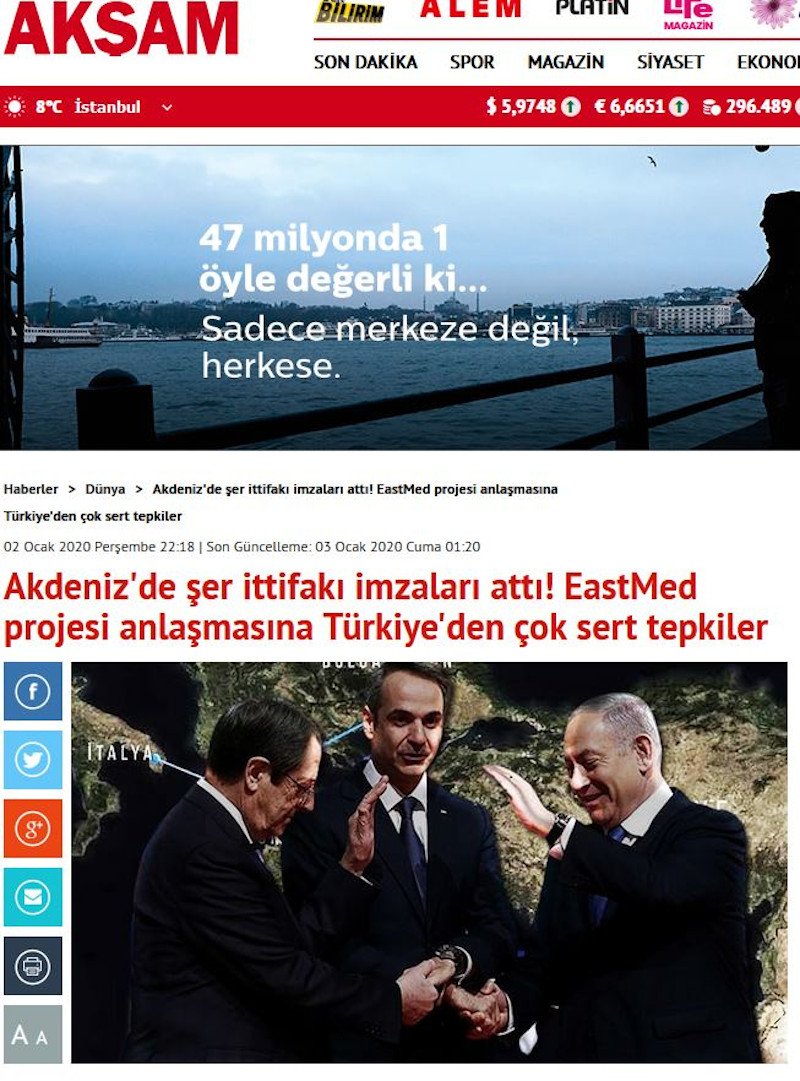Image resolution: width=800 pixels, height=1081 pixels.
Task: Select the Siyaset section
Action: [x=670, y=62]
